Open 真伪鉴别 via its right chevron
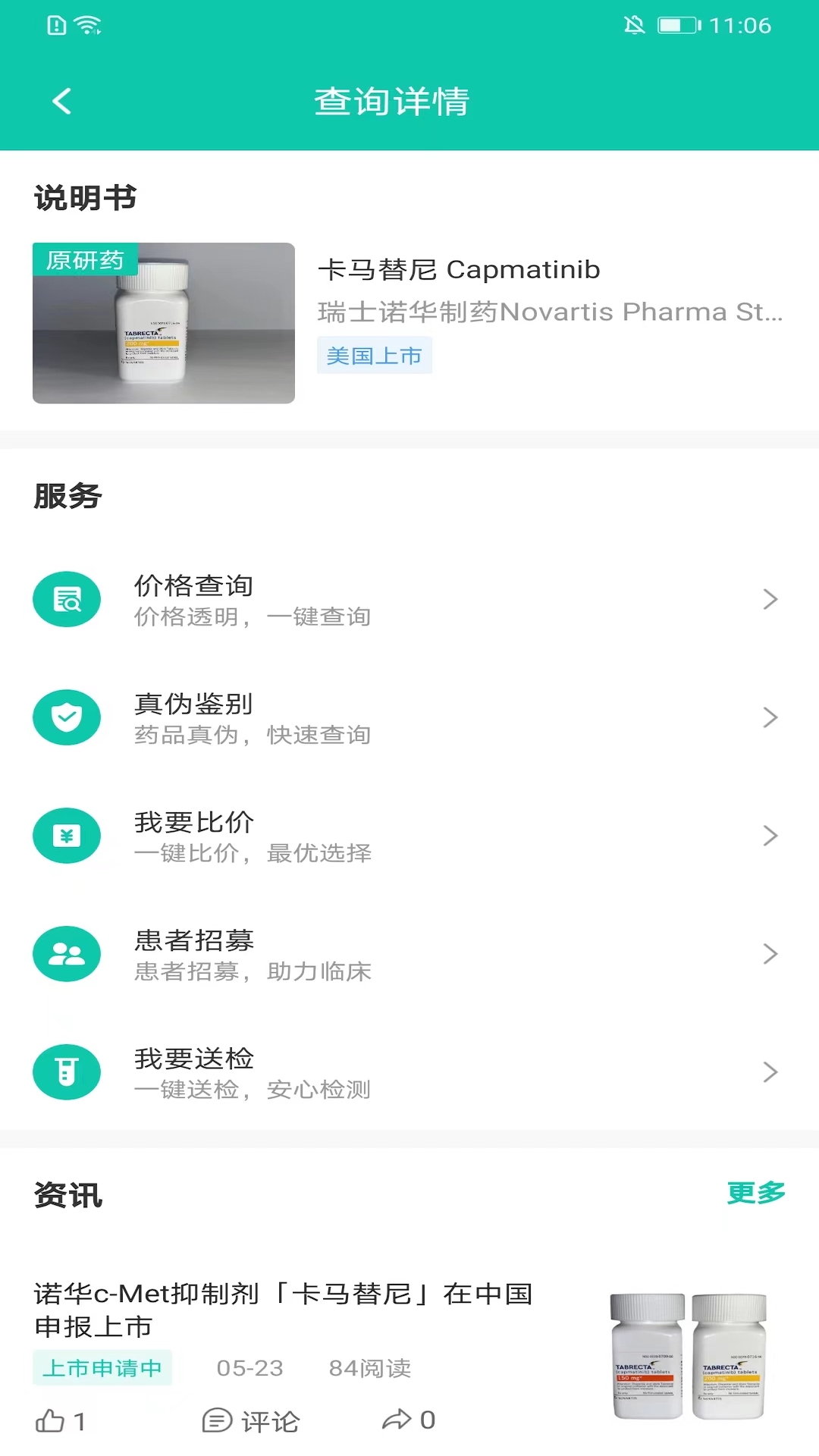This screenshot has height=1456, width=819. (x=771, y=717)
